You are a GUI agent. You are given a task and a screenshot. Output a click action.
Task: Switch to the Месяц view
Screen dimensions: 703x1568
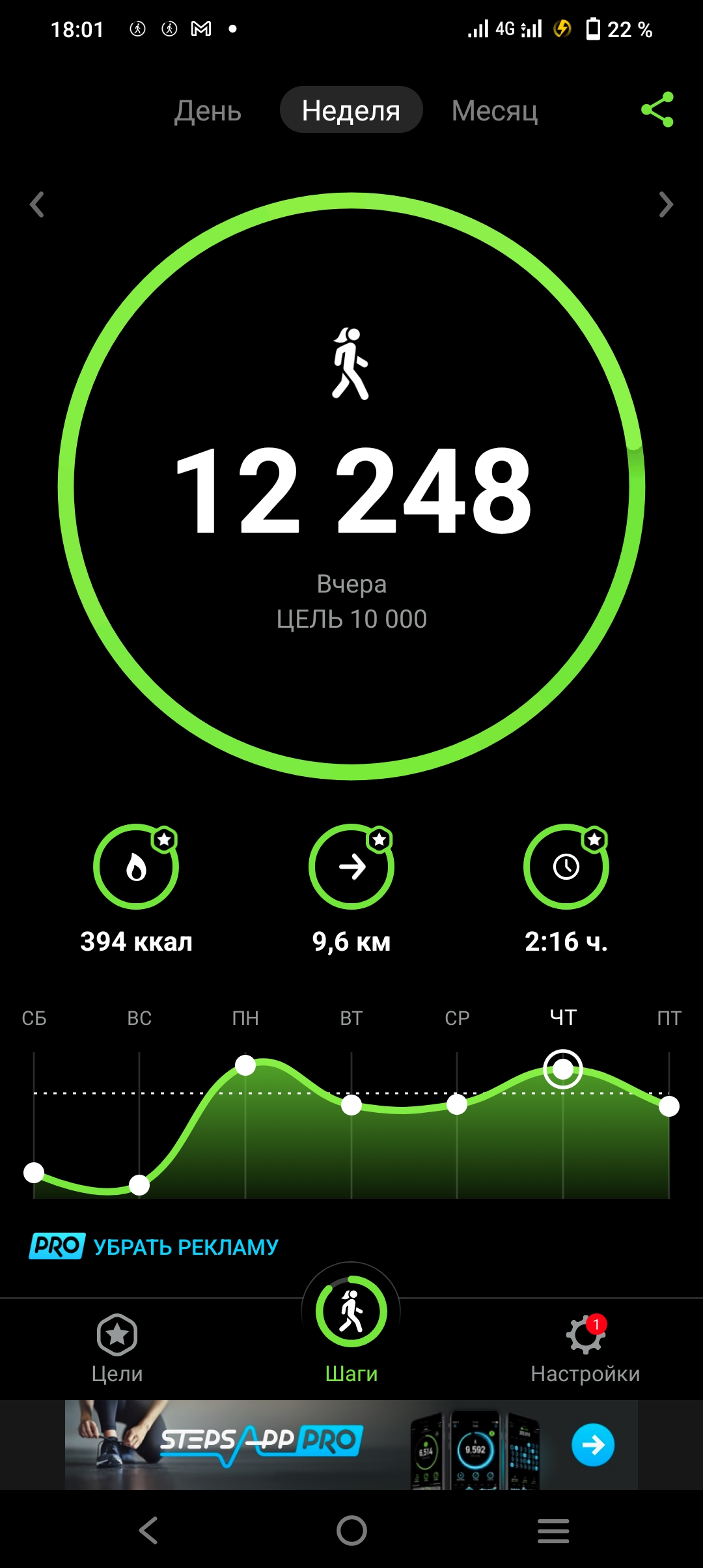(495, 111)
